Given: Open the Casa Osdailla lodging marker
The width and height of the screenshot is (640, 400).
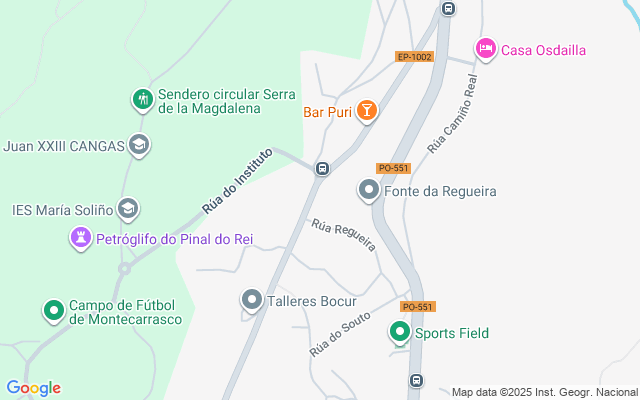Looking at the screenshot, I should point(485,49).
